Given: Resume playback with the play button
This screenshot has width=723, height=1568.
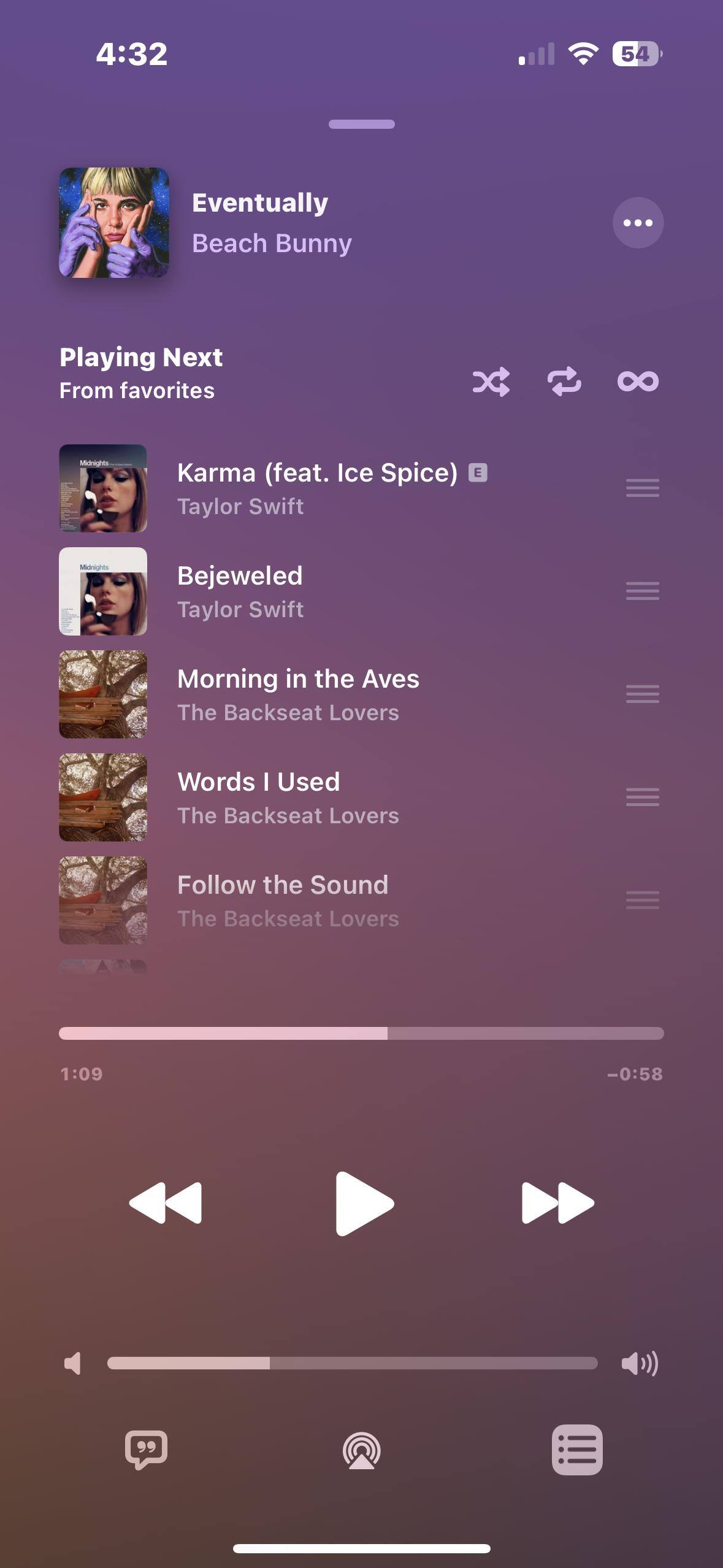Looking at the screenshot, I should tap(363, 1203).
